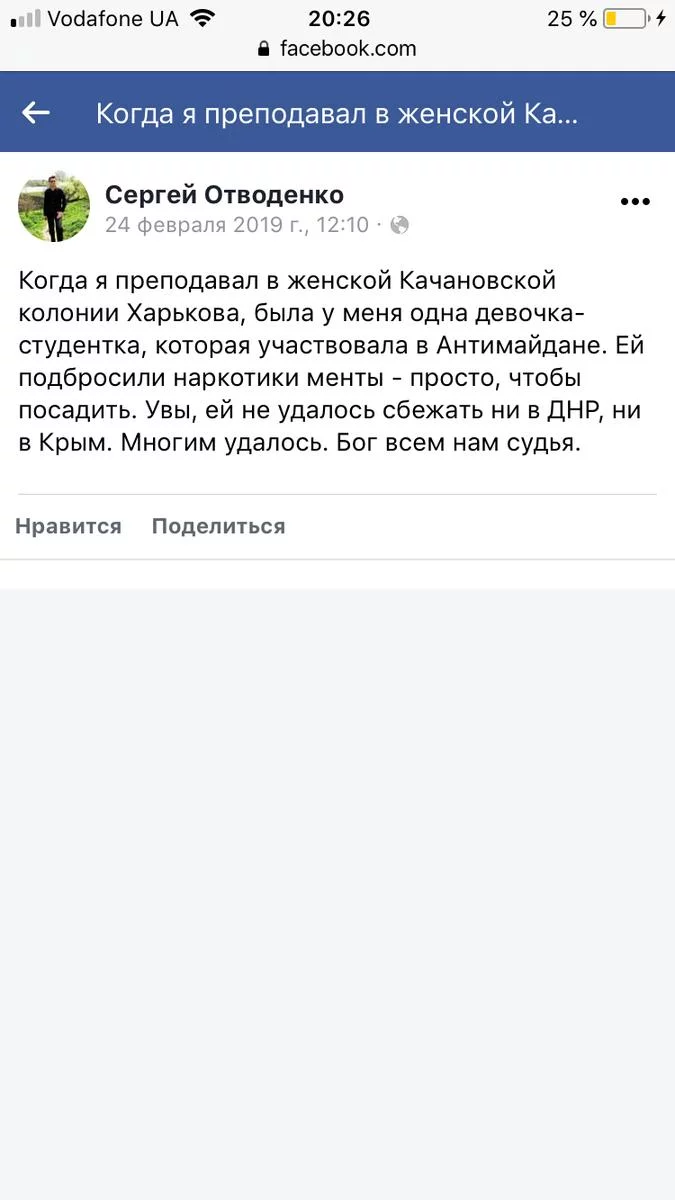Open the post's three-dot options menu
The width and height of the screenshot is (675, 1200).
click(x=635, y=202)
